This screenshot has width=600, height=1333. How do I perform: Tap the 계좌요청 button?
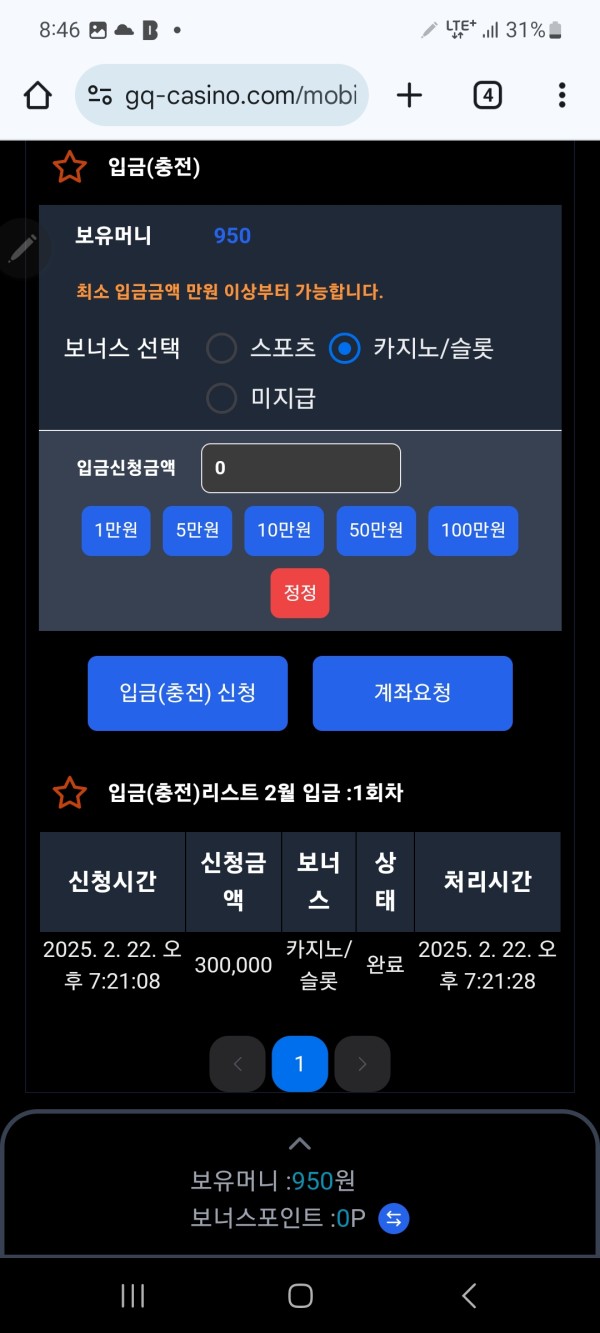coord(412,693)
